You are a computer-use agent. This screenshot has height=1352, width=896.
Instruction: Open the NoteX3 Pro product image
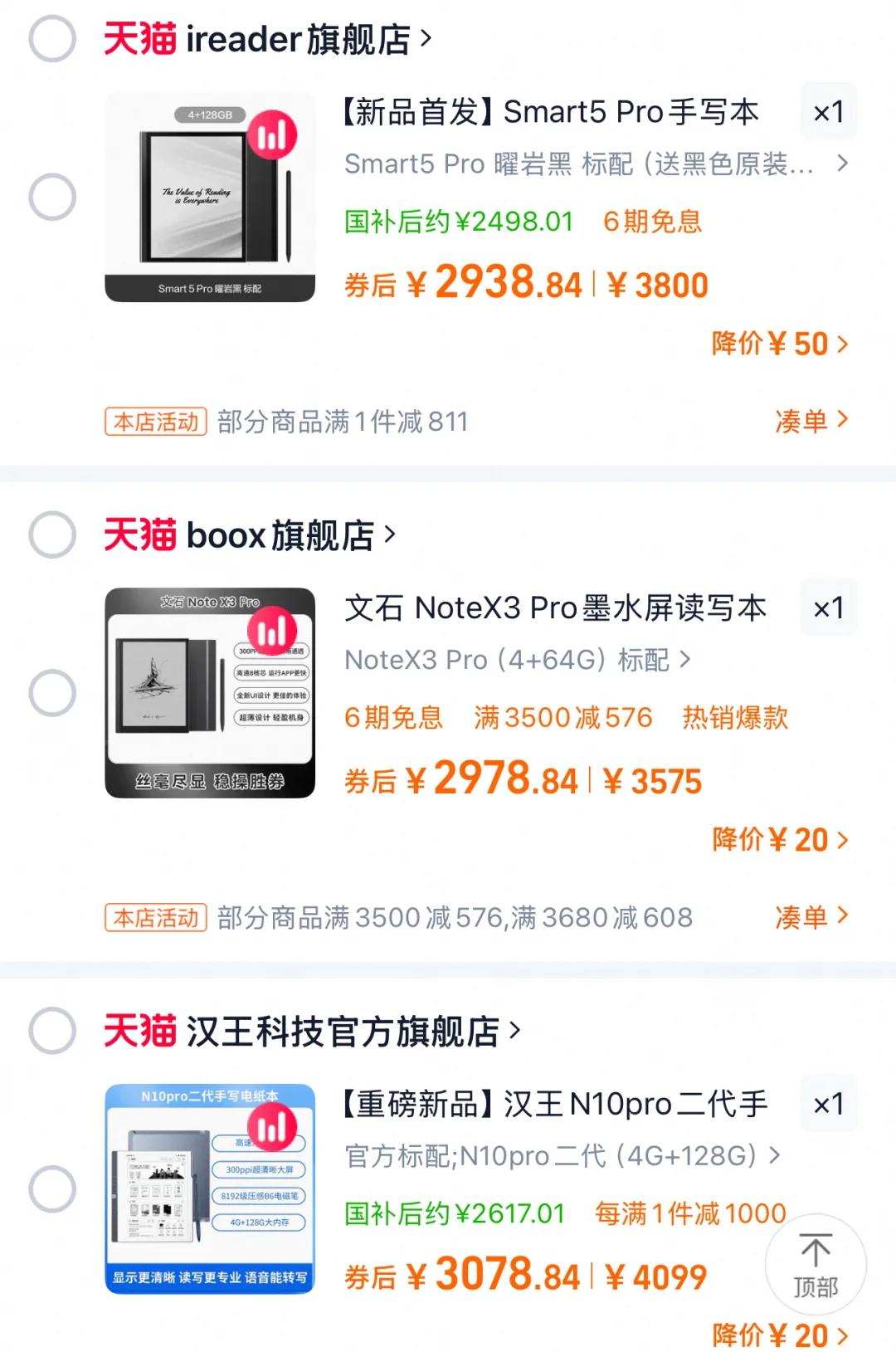(x=210, y=692)
